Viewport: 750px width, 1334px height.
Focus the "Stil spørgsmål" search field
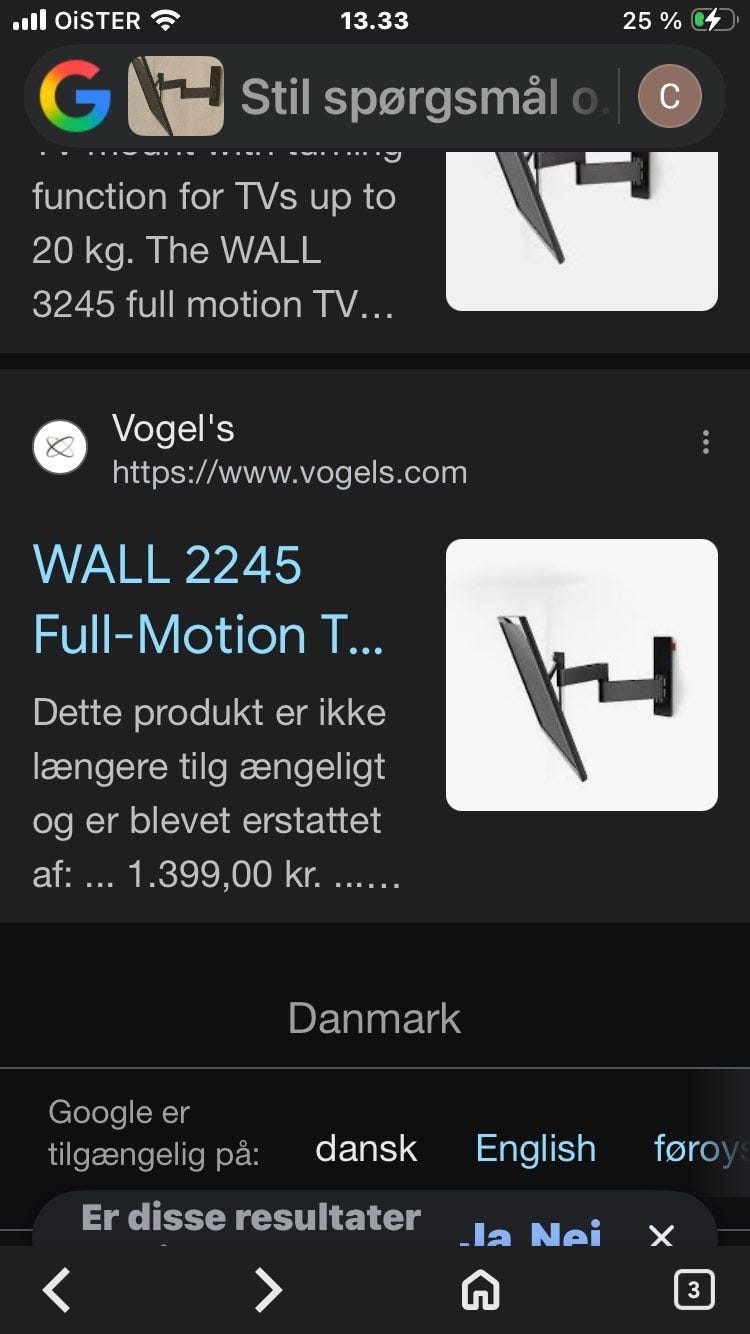420,97
